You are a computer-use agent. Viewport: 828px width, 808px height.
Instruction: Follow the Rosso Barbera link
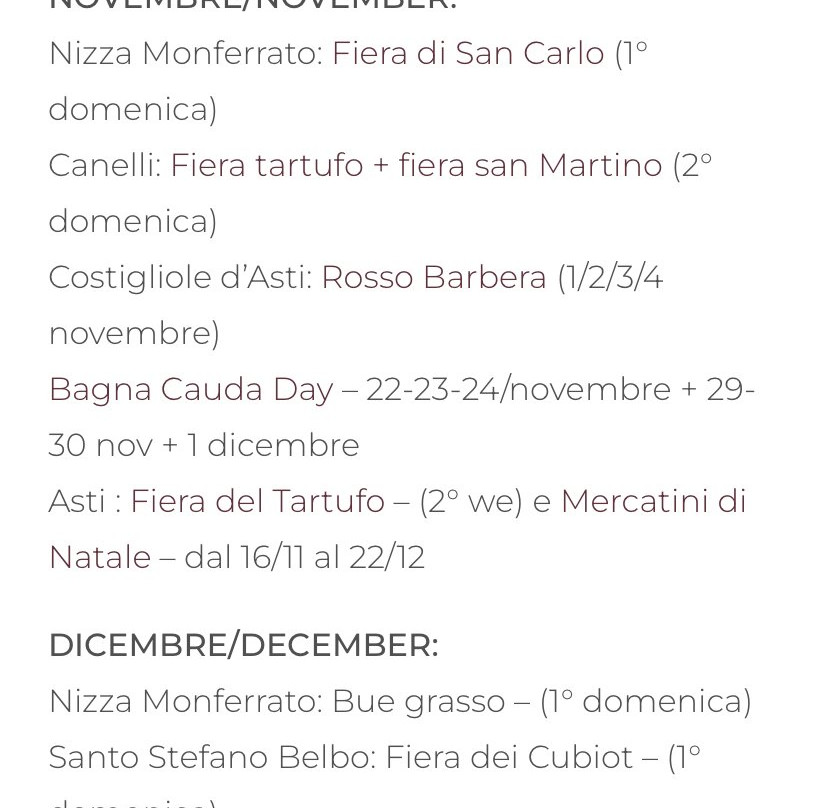434,277
